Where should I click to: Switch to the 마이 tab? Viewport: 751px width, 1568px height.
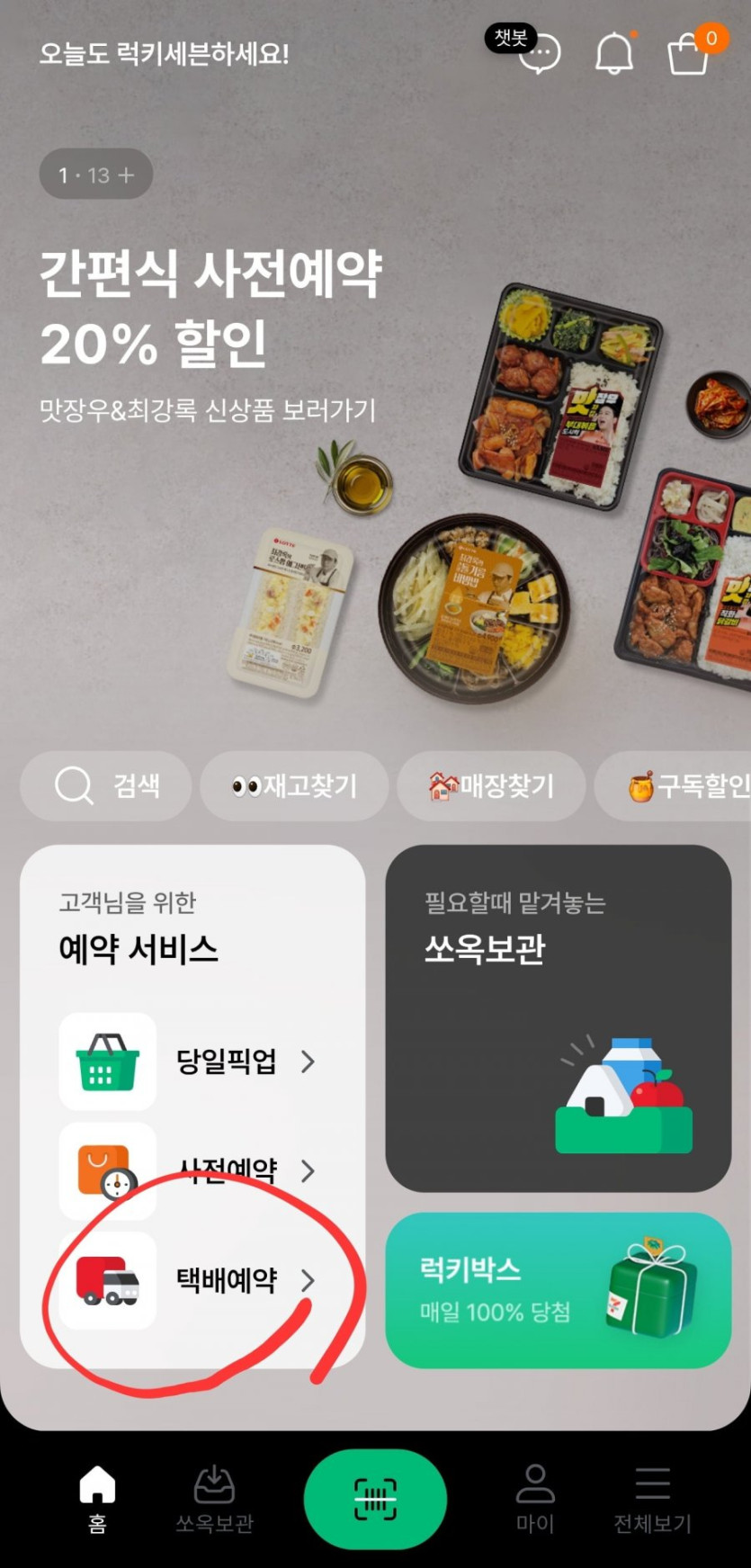[535, 1499]
